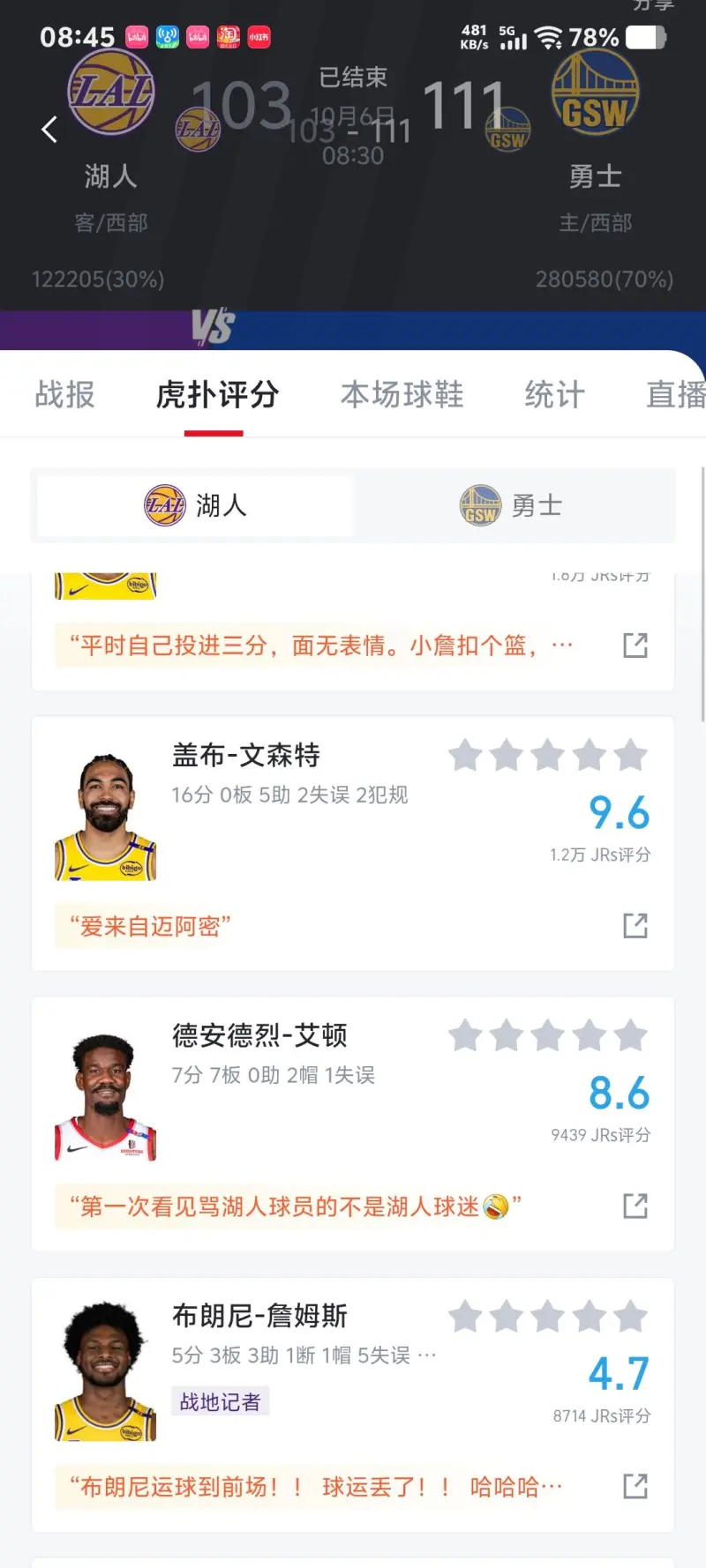Image resolution: width=706 pixels, height=1568 pixels.
Task: Tap the 战地记者 tag on 布朗尼-詹姆斯
Action: (220, 1401)
